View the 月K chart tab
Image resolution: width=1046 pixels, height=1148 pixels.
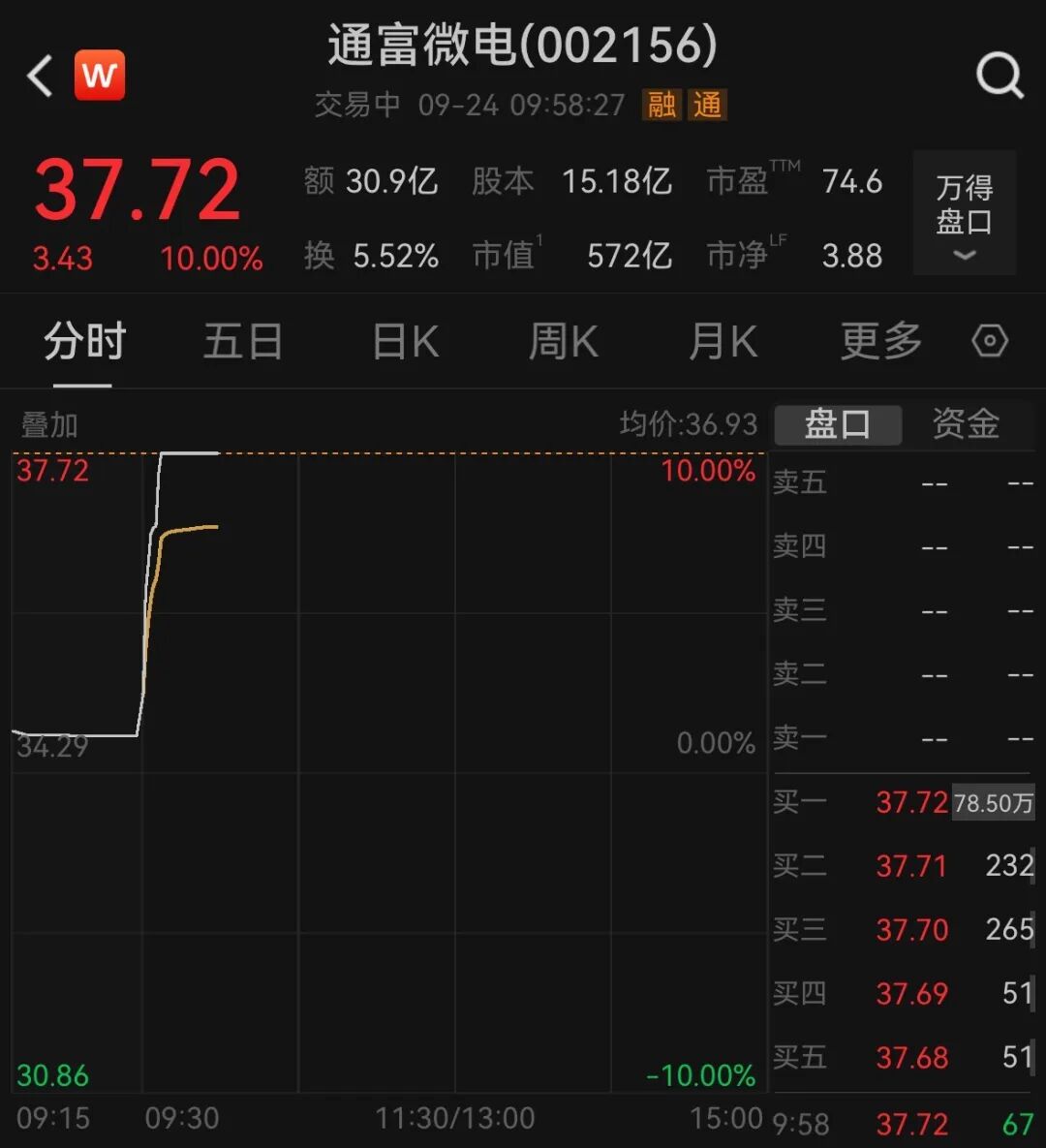tap(723, 342)
